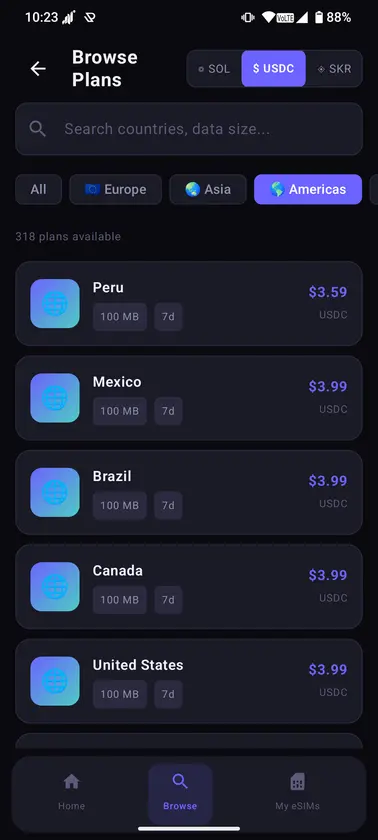The image size is (378, 840).
Task: Select the All region chip
Action: coord(39,189)
